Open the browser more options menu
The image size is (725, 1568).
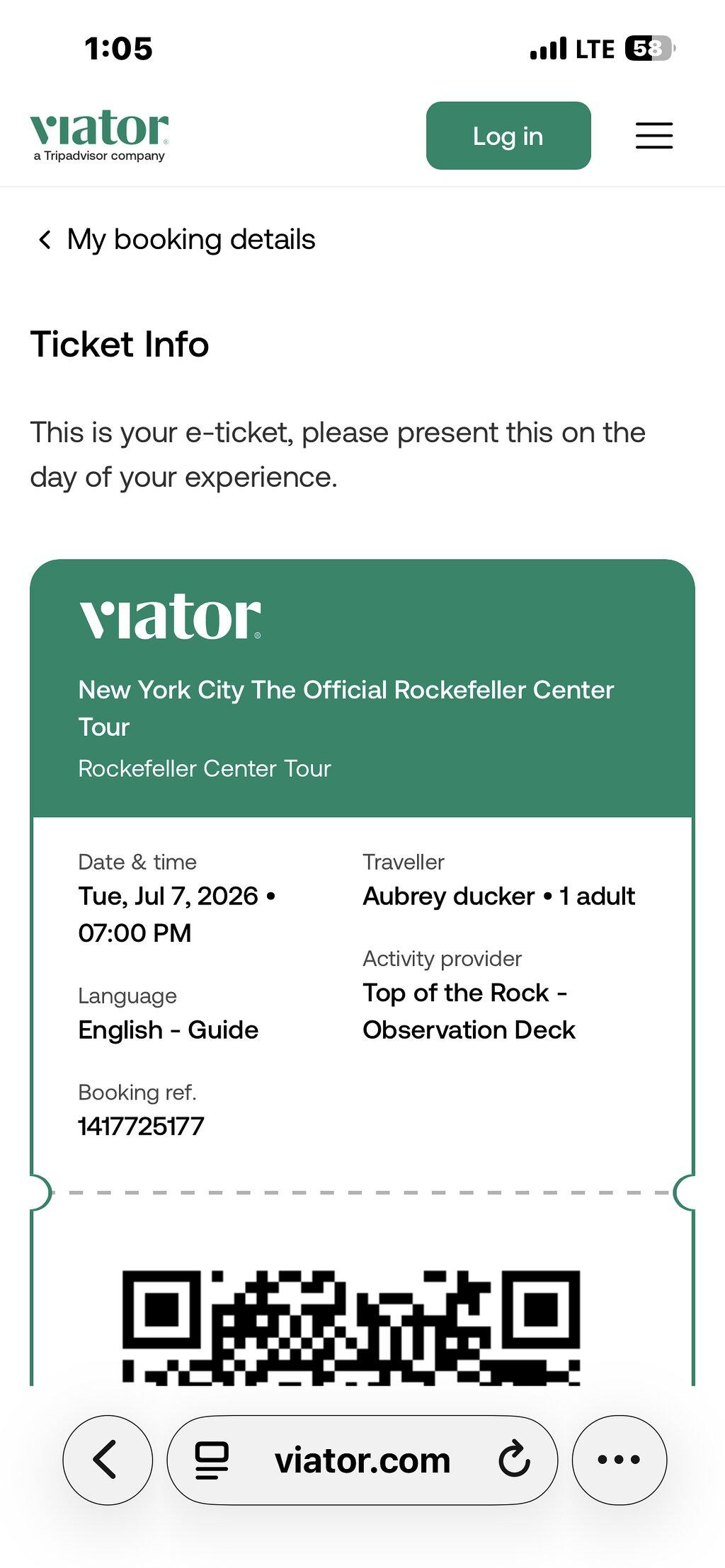pos(619,1460)
